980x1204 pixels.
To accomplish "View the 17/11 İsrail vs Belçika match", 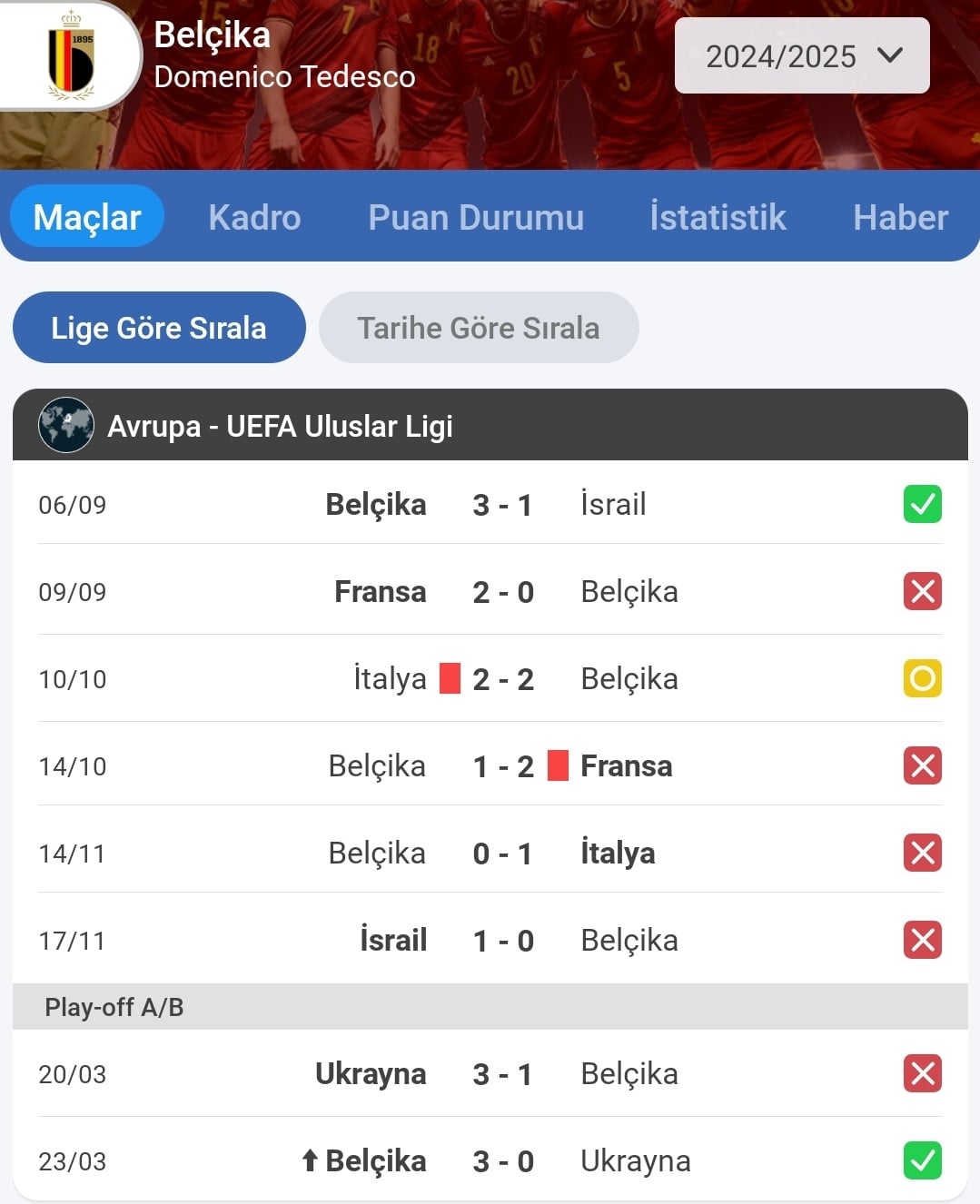I will tap(501, 941).
